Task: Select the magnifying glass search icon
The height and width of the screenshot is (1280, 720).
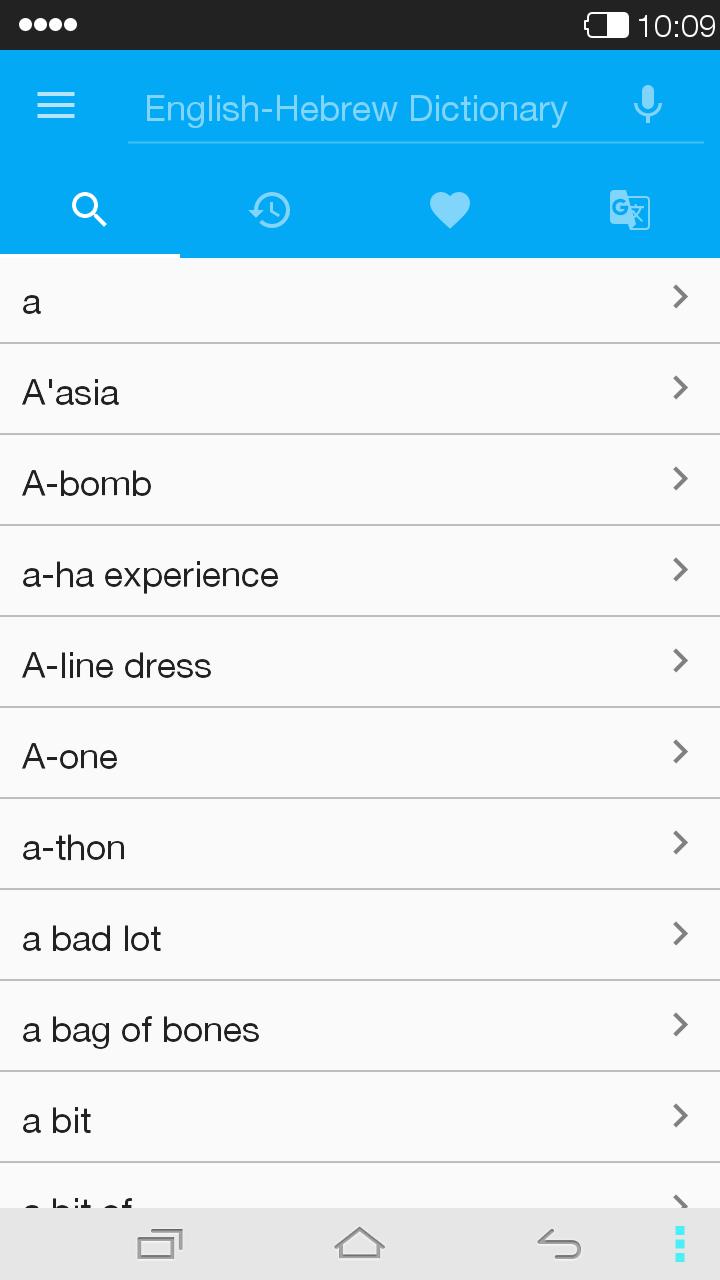Action: [89, 209]
